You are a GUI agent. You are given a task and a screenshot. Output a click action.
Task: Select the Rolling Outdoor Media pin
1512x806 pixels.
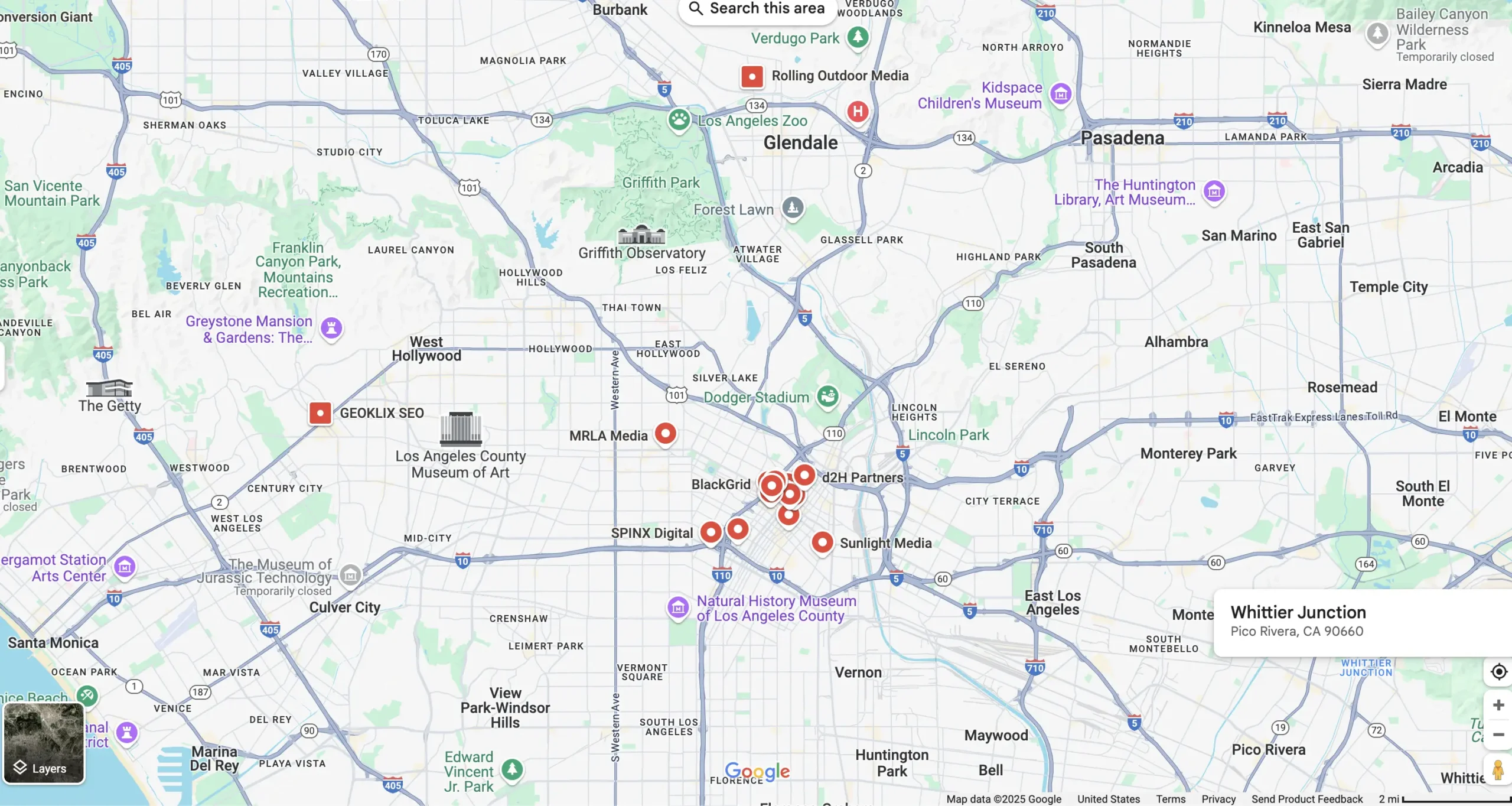click(752, 76)
